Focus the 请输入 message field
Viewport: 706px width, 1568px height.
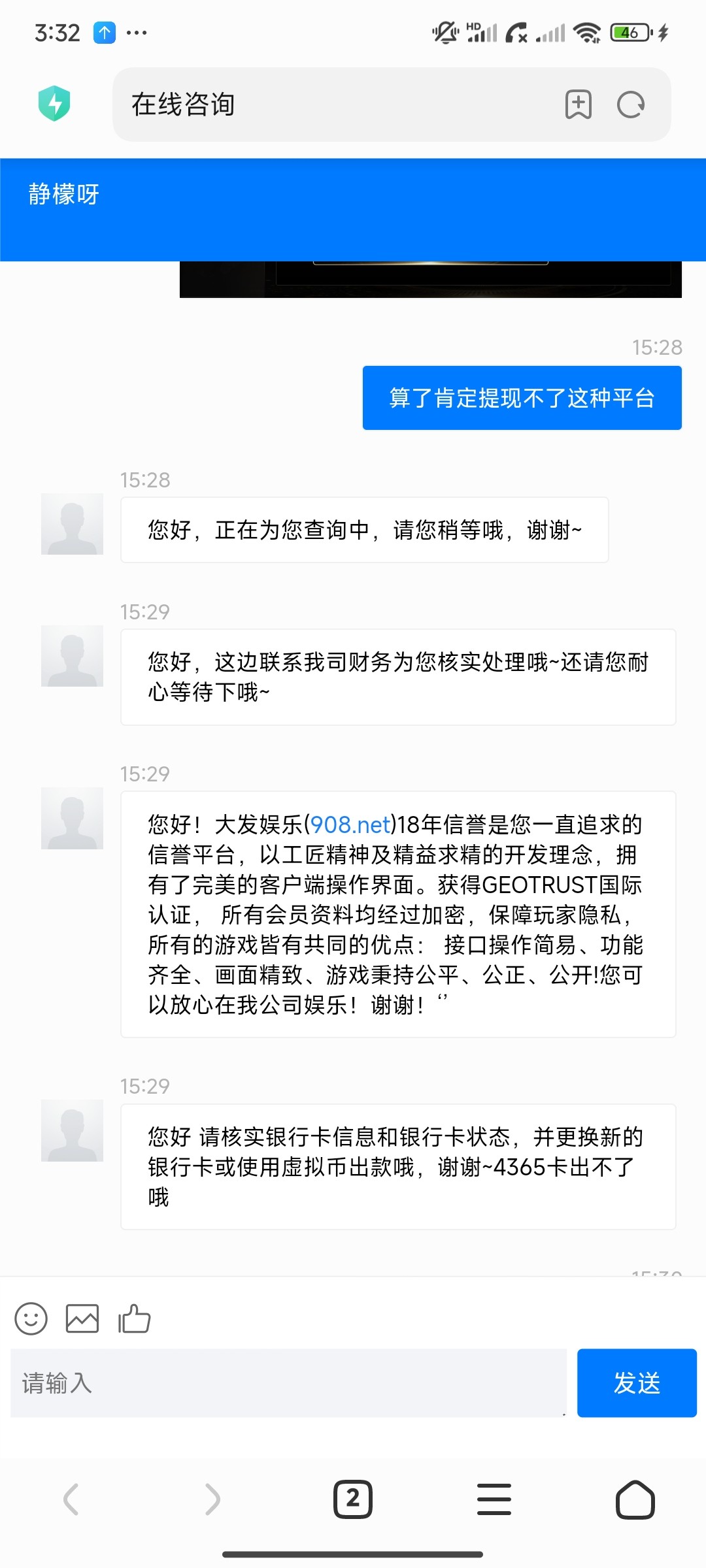click(x=288, y=1383)
